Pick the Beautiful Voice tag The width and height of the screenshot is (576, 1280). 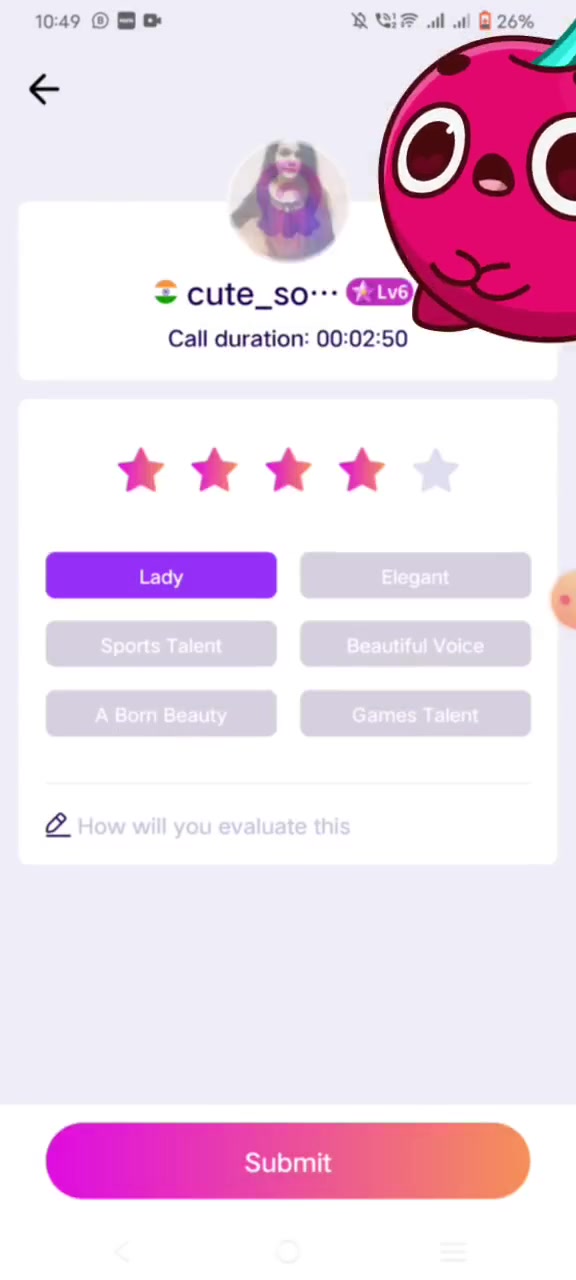(415, 645)
